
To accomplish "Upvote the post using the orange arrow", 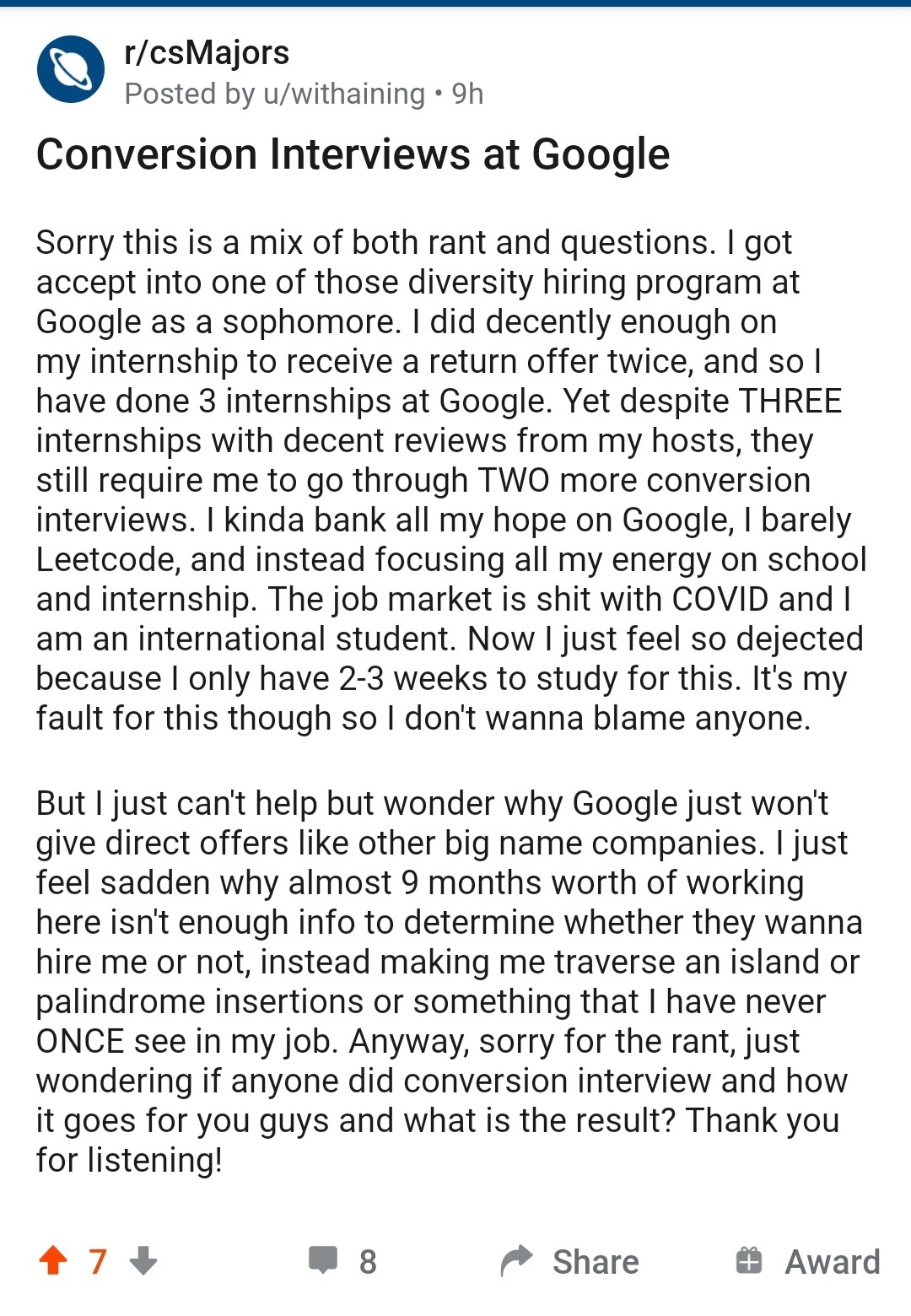I will (x=52, y=1261).
